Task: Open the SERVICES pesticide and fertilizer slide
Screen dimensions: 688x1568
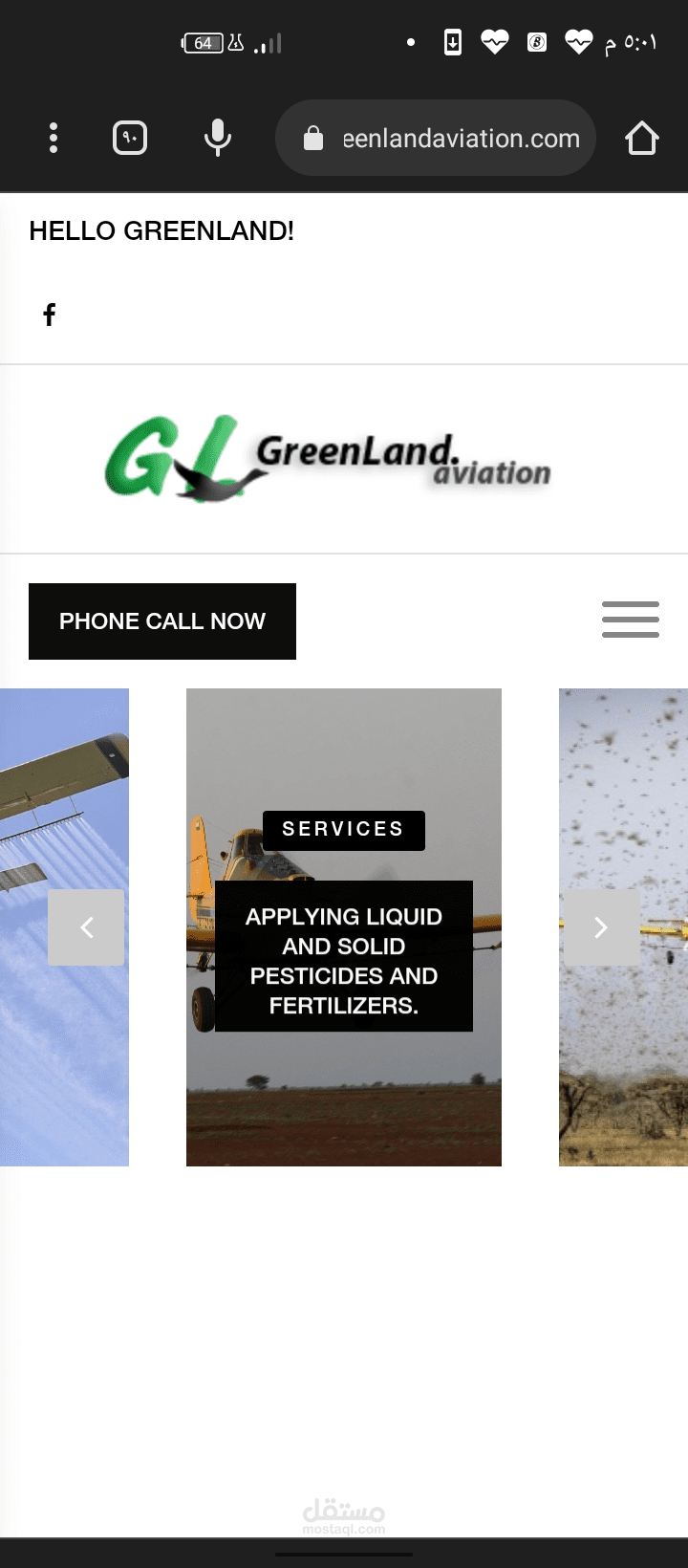Action: point(344,927)
